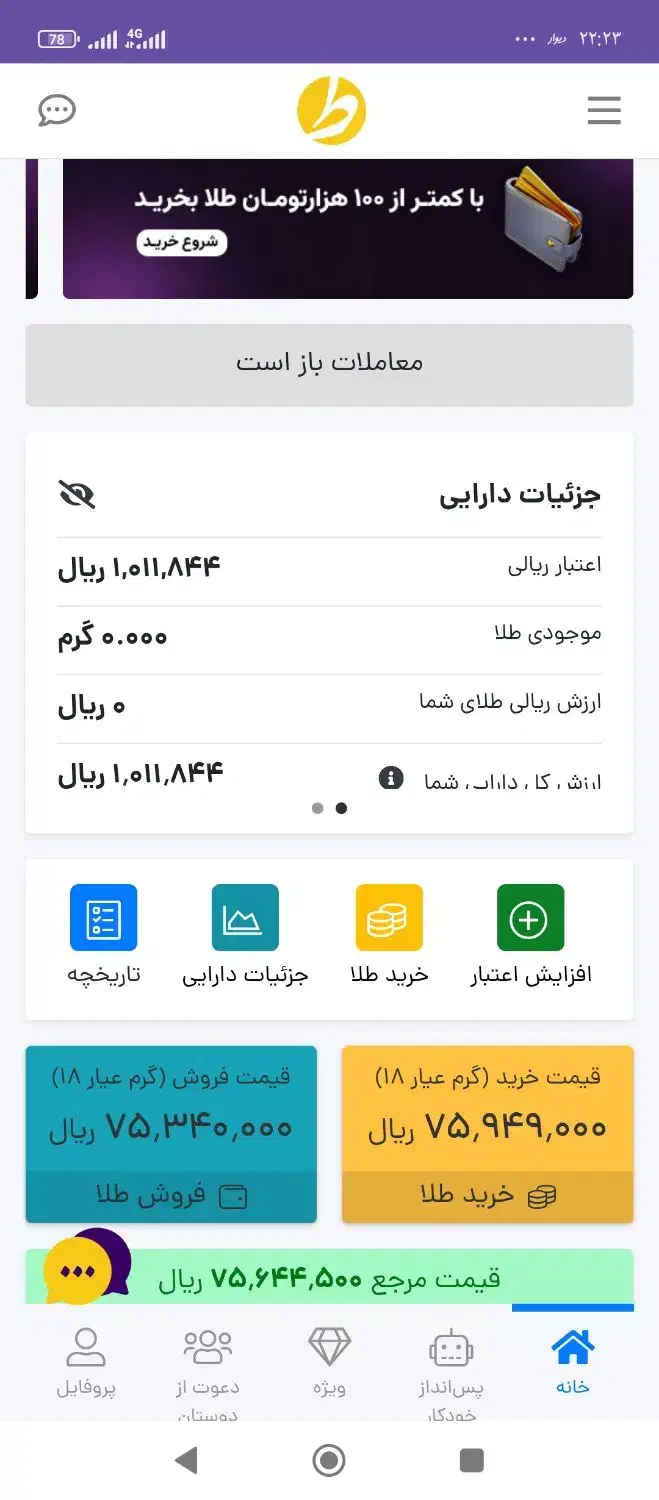
Task: Show info about total asset value
Action: (x=391, y=777)
